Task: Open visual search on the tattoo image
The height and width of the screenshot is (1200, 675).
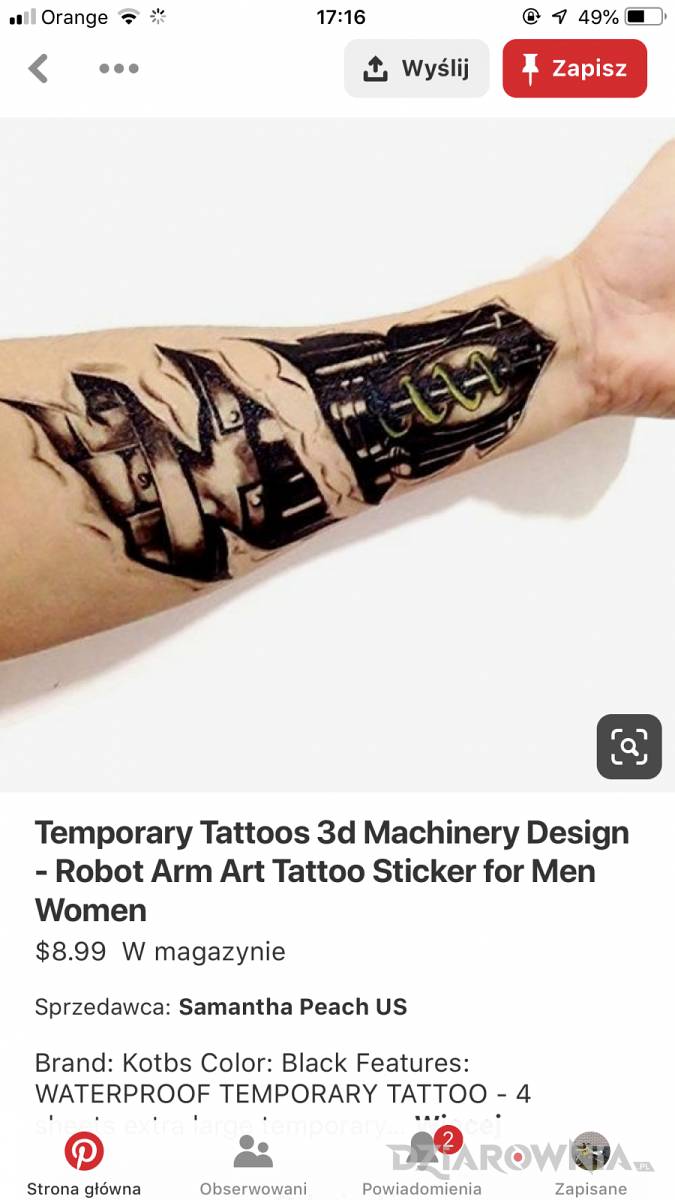Action: tap(629, 746)
